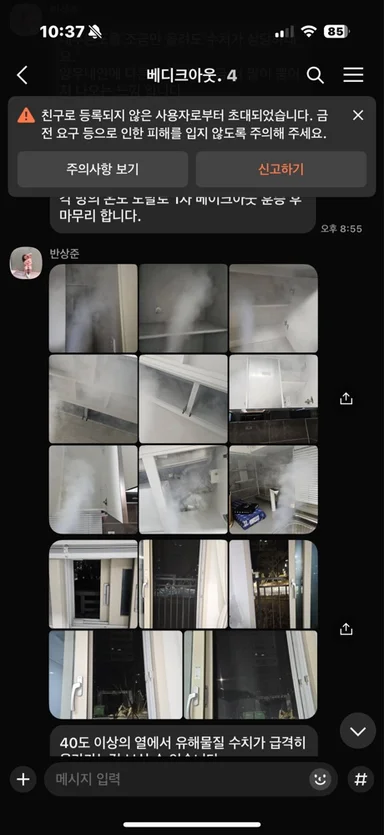Go back from the chat room
Viewport: 384px width, 835px height.
[22, 75]
